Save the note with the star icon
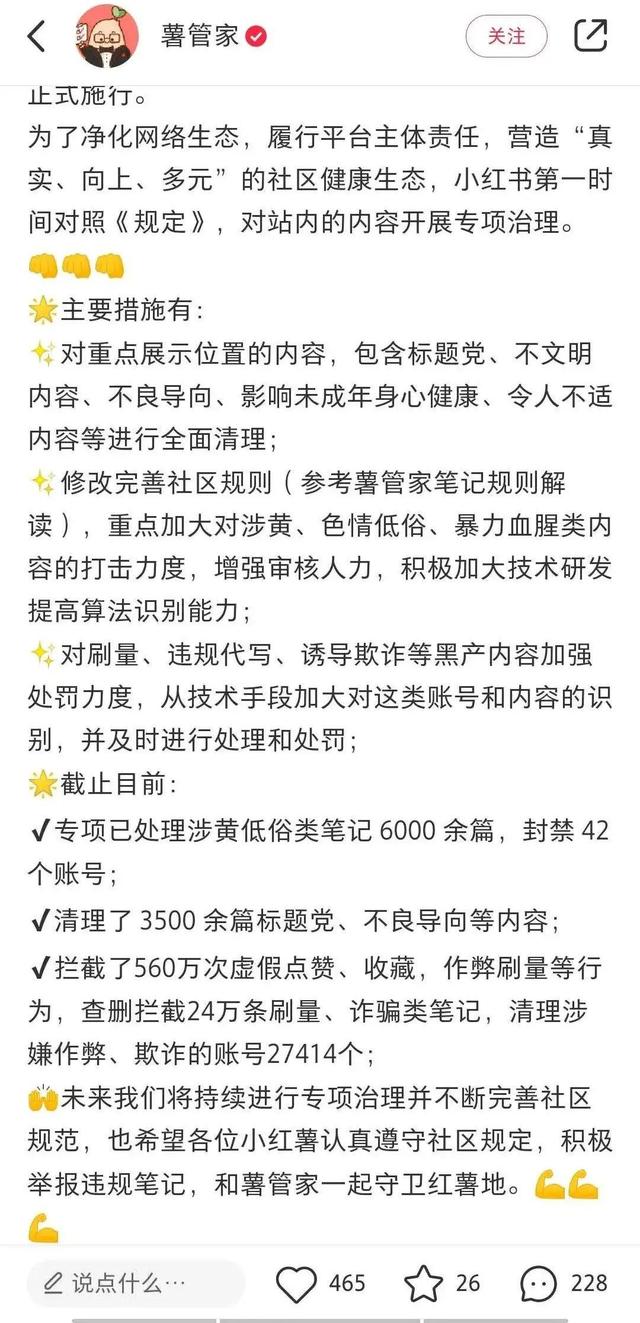Screen dimensions: 640x1323 [423, 1283]
